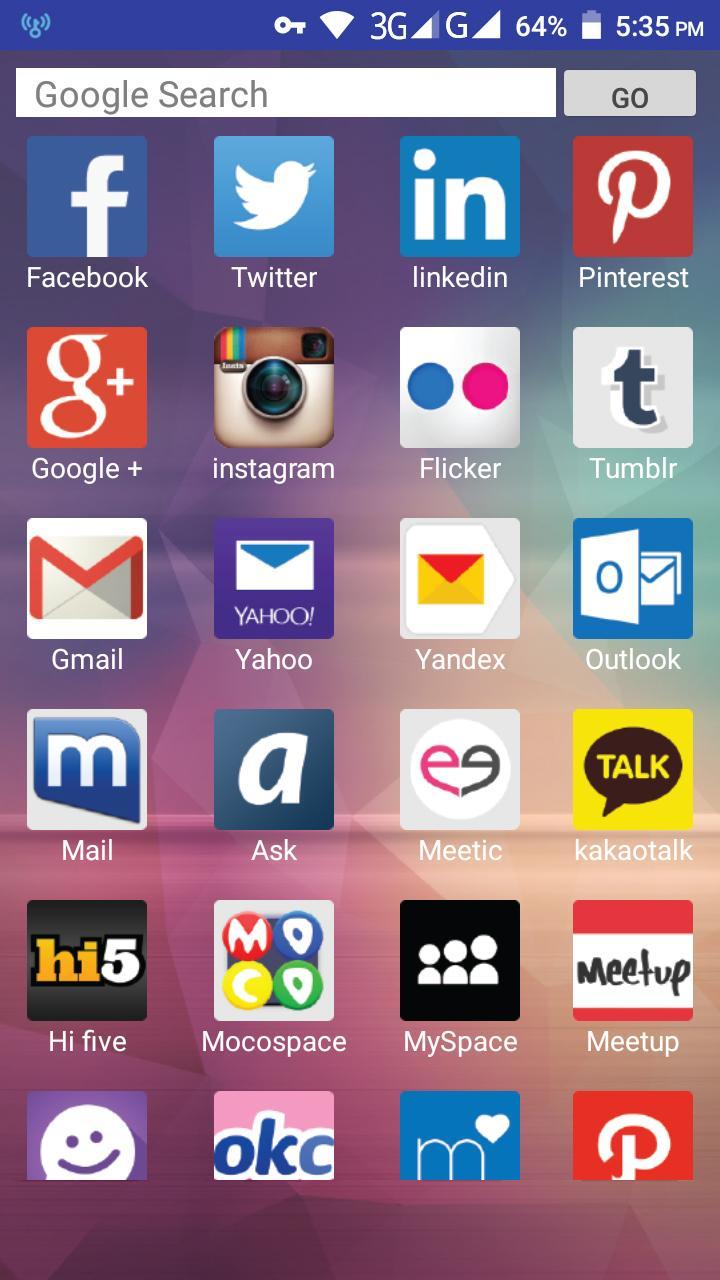The width and height of the screenshot is (720, 1280).
Task: Select the Pinterest icon
Action: (x=633, y=196)
